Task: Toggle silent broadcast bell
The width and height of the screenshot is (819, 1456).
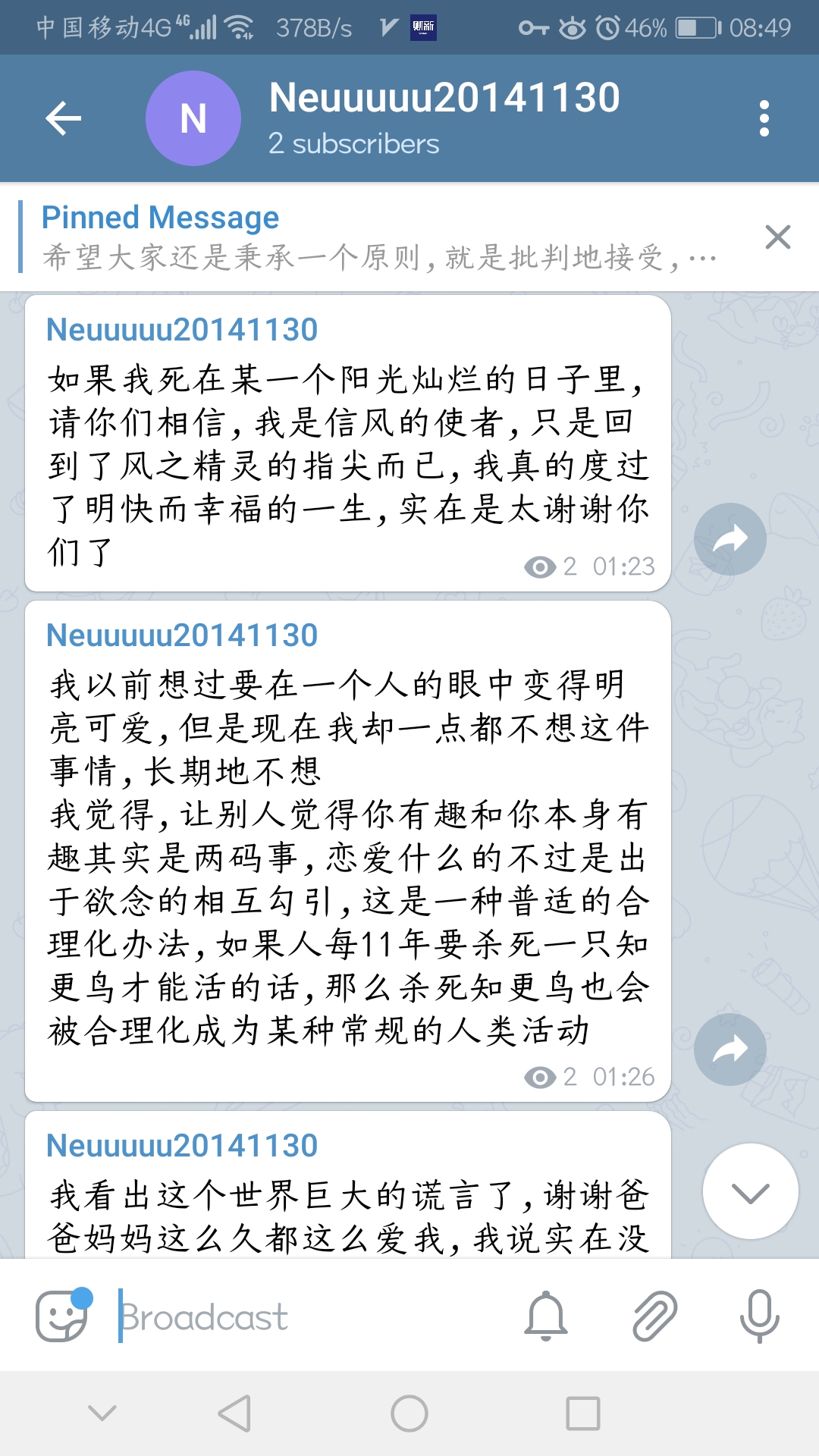Action: click(545, 1316)
